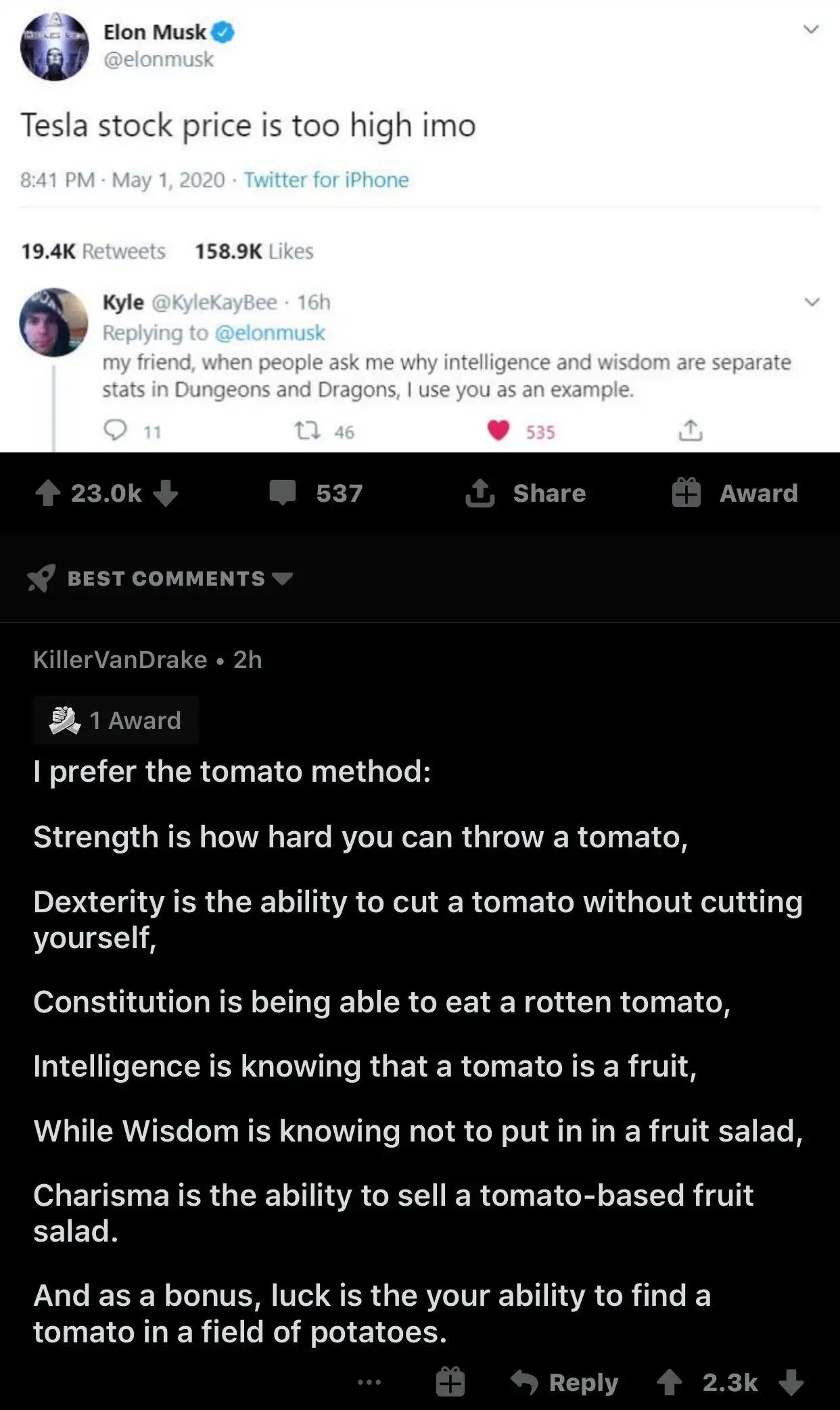
Task: Give the post an Award
Action: coord(734,493)
